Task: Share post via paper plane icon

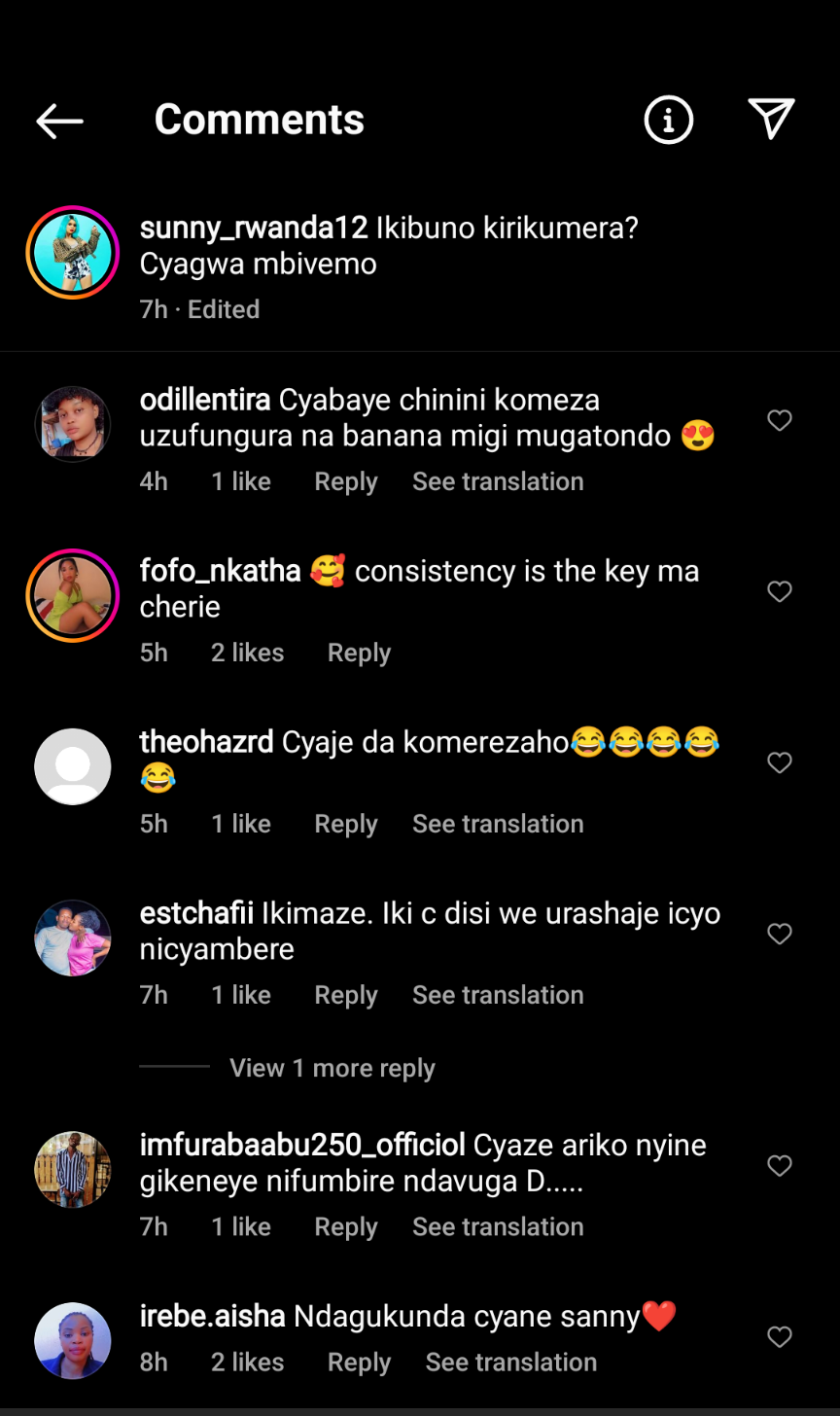Action: (x=772, y=119)
